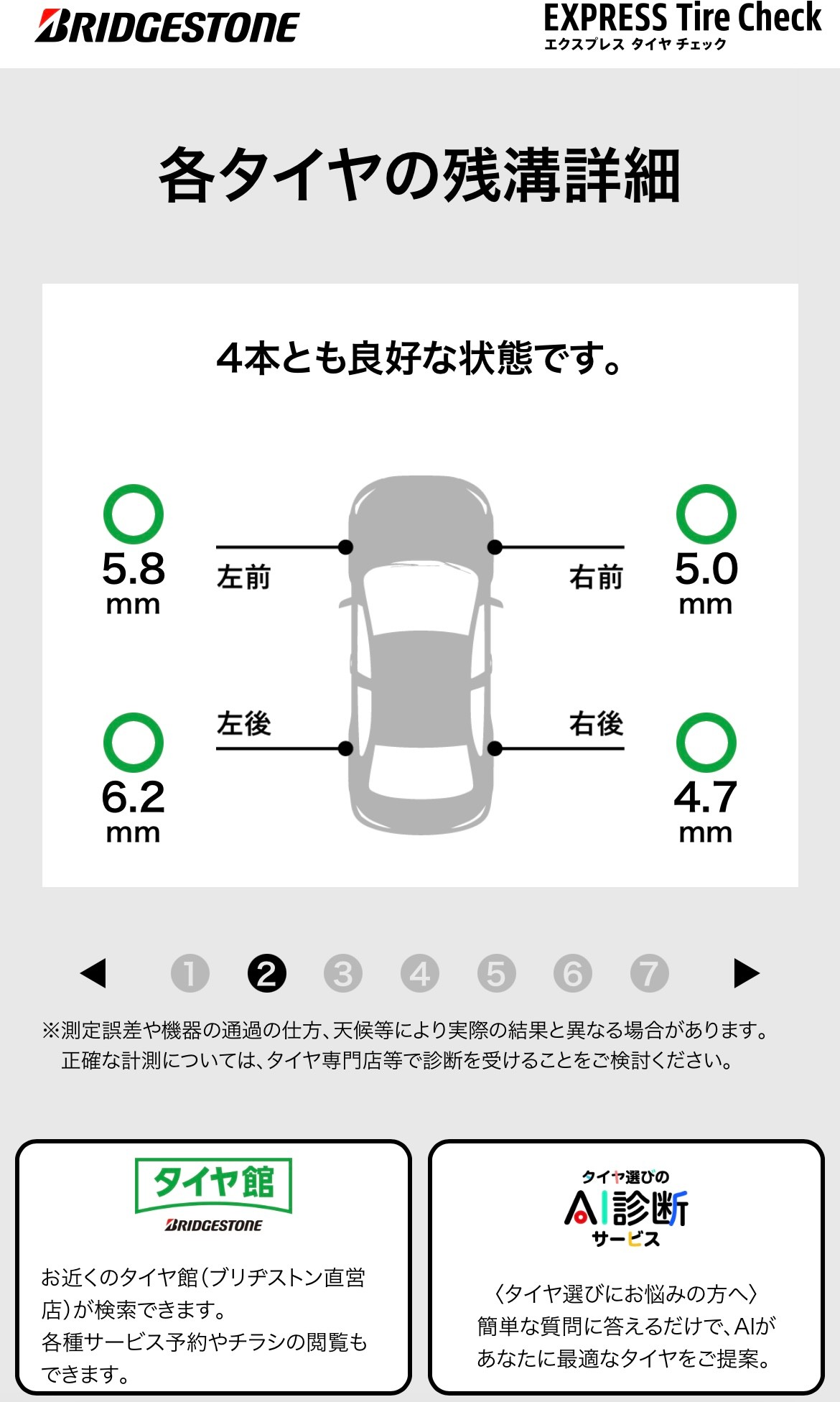The width and height of the screenshot is (840, 1402).
Task: Open the タイヤ館 store search card
Action: pos(213,1267)
